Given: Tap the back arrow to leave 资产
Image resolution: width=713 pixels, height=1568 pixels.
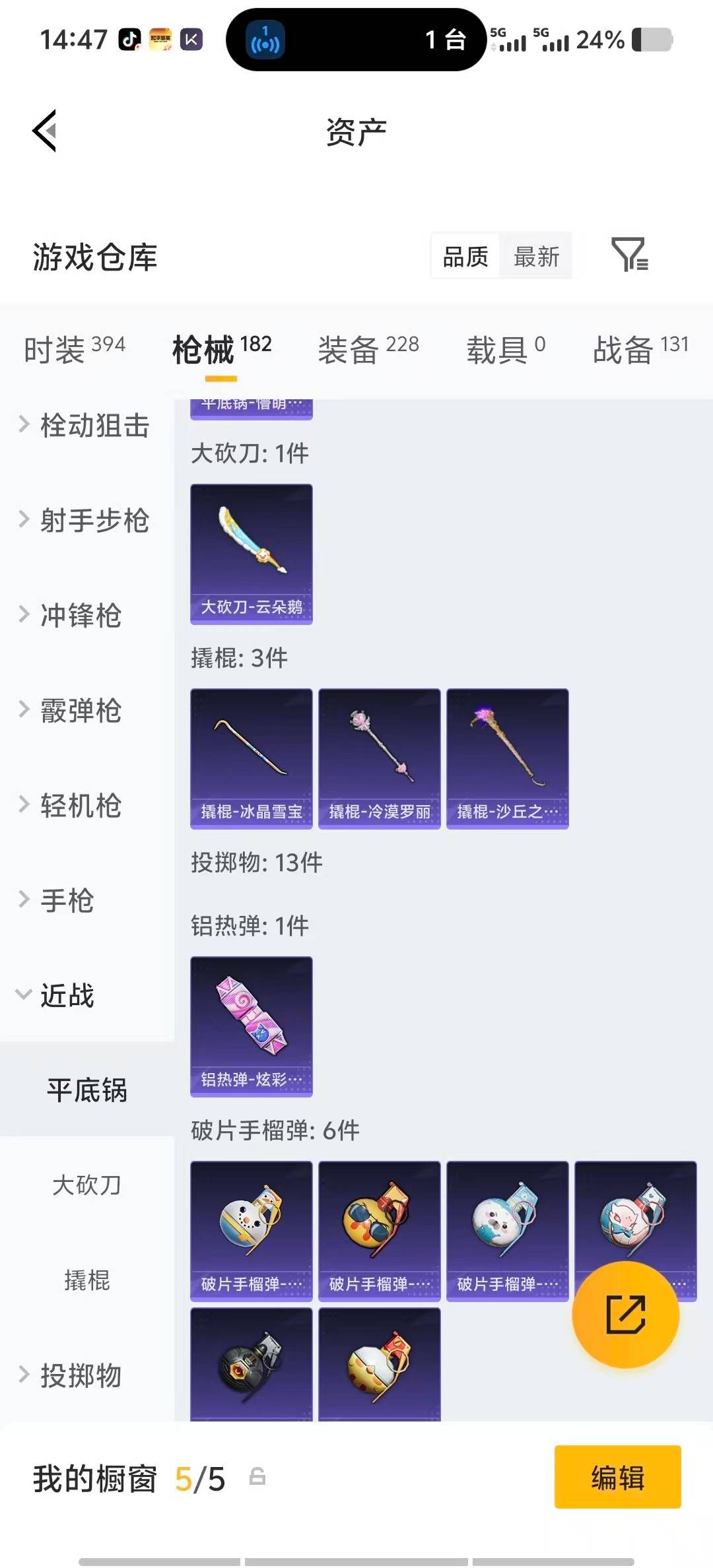Looking at the screenshot, I should tap(45, 130).
